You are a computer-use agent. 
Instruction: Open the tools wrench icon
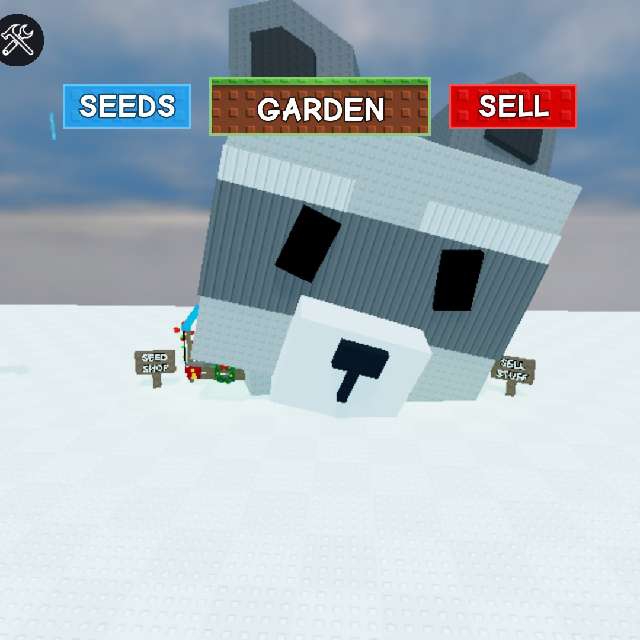(x=19, y=40)
